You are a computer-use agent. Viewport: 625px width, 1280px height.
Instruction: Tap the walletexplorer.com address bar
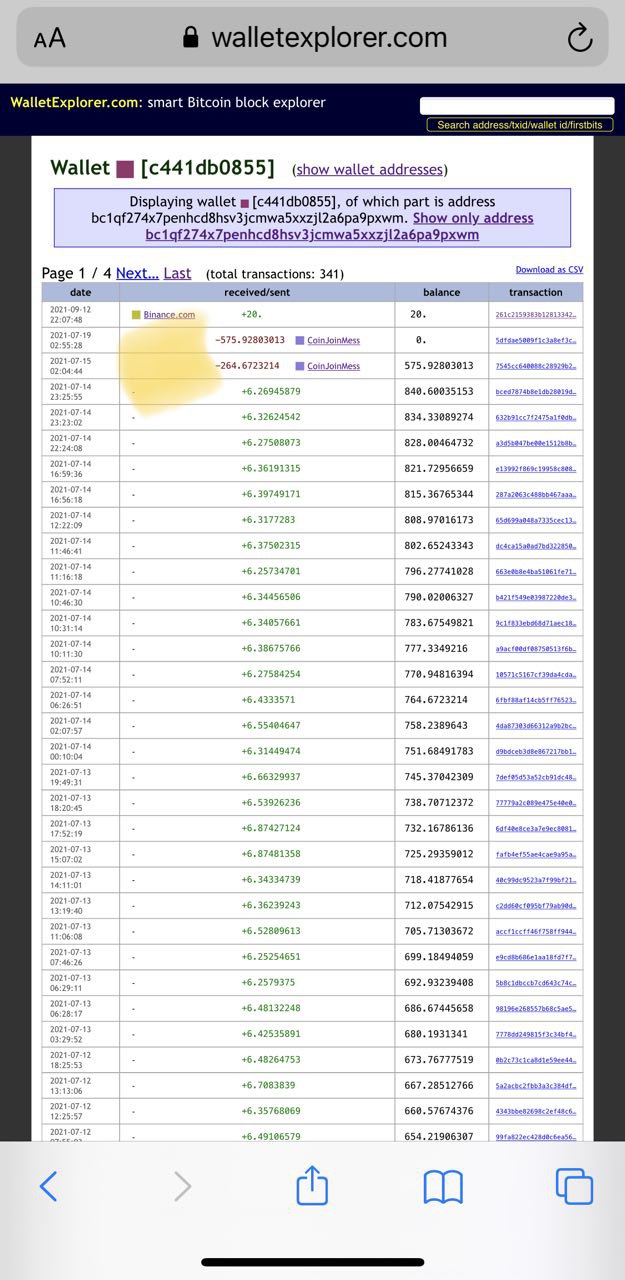coord(315,38)
